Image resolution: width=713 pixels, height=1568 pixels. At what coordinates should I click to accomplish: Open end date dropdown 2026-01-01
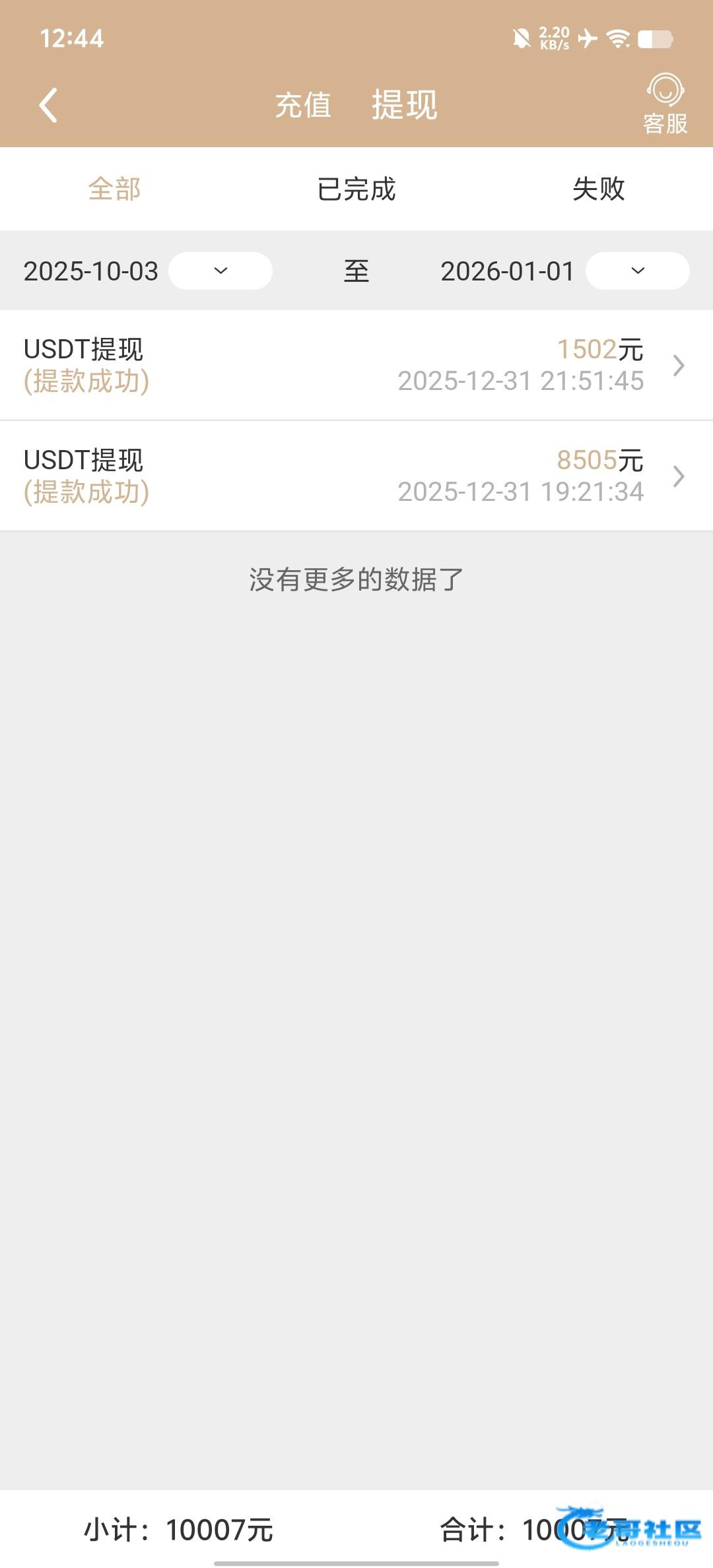click(x=637, y=271)
